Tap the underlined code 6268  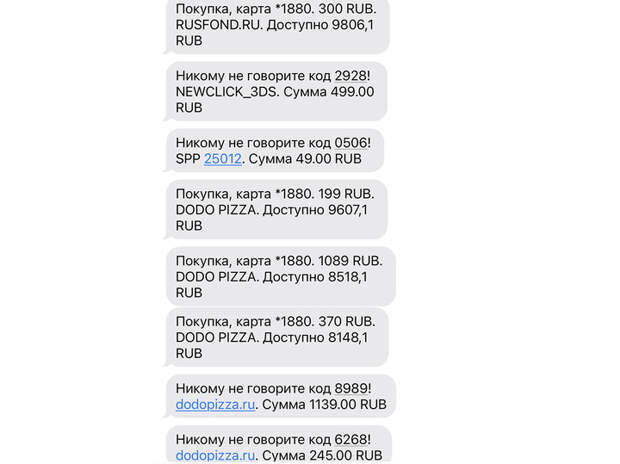(x=350, y=439)
